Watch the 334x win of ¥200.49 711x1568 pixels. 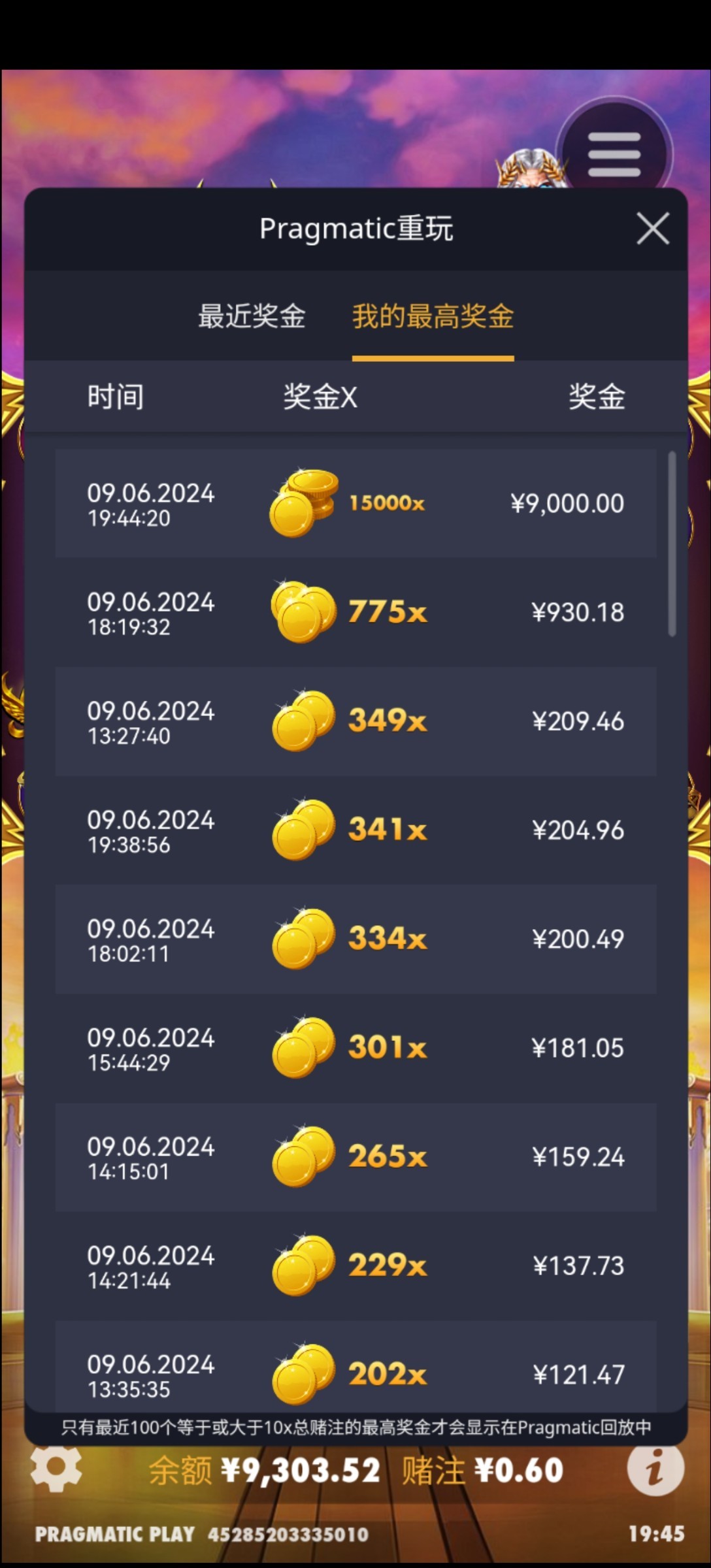[356, 939]
